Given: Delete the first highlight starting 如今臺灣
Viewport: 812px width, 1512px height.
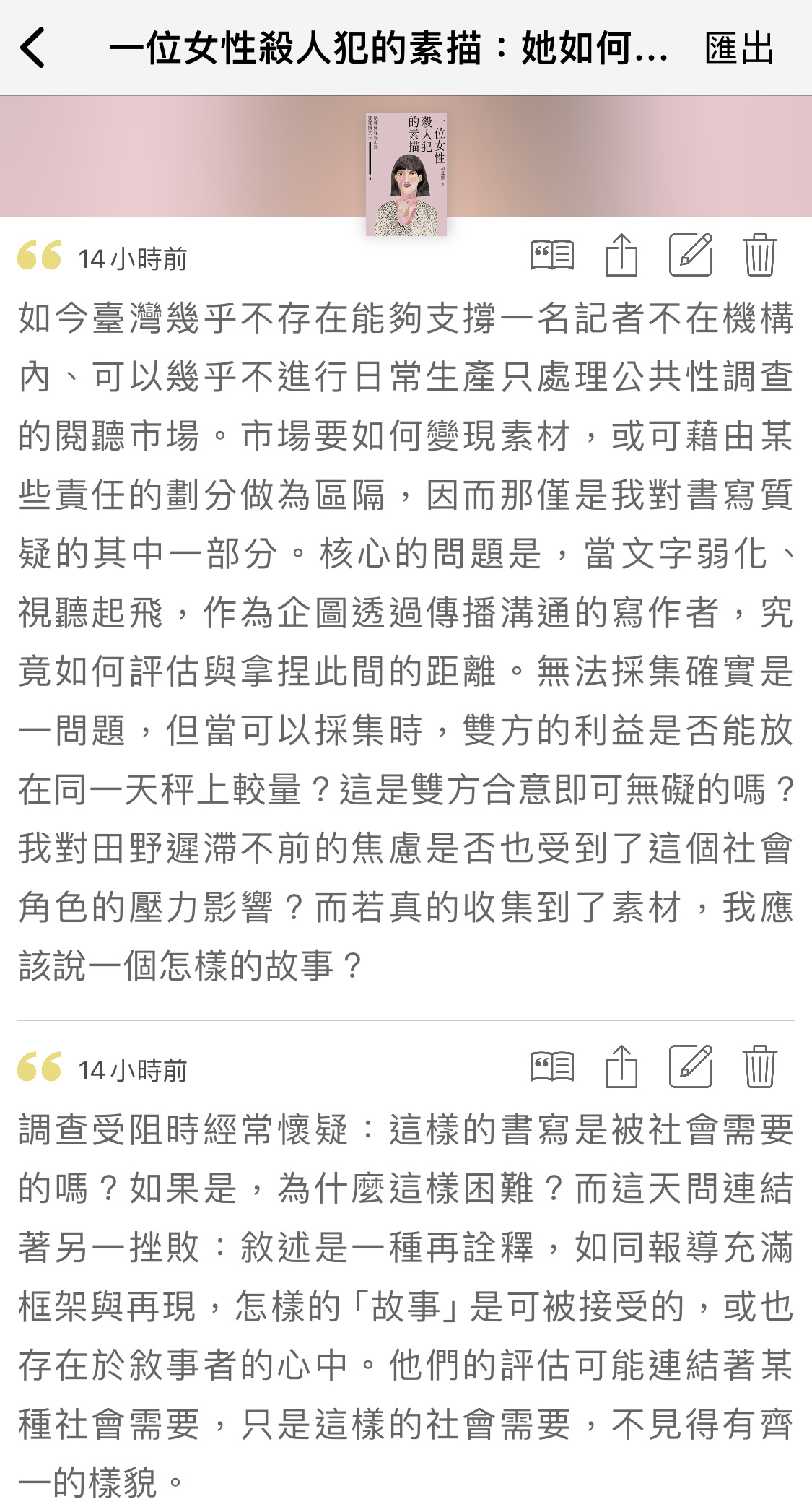Looking at the screenshot, I should pyautogui.click(x=759, y=255).
